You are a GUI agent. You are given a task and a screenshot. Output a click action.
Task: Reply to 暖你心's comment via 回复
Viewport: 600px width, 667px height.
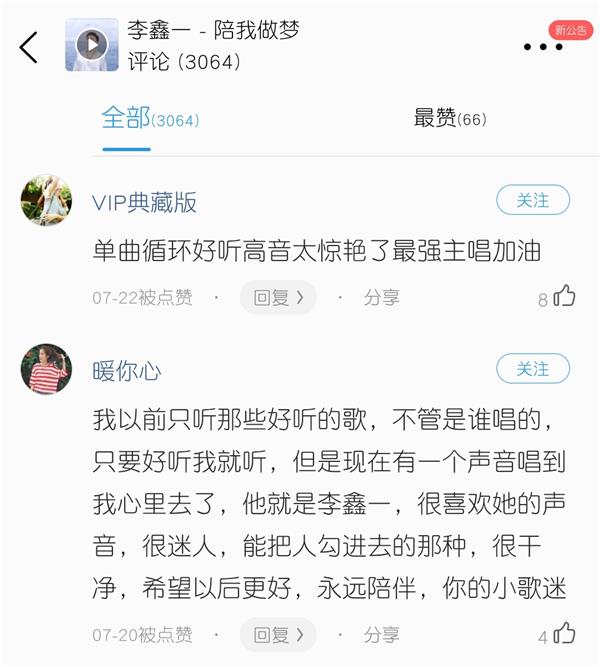pyautogui.click(x=278, y=634)
